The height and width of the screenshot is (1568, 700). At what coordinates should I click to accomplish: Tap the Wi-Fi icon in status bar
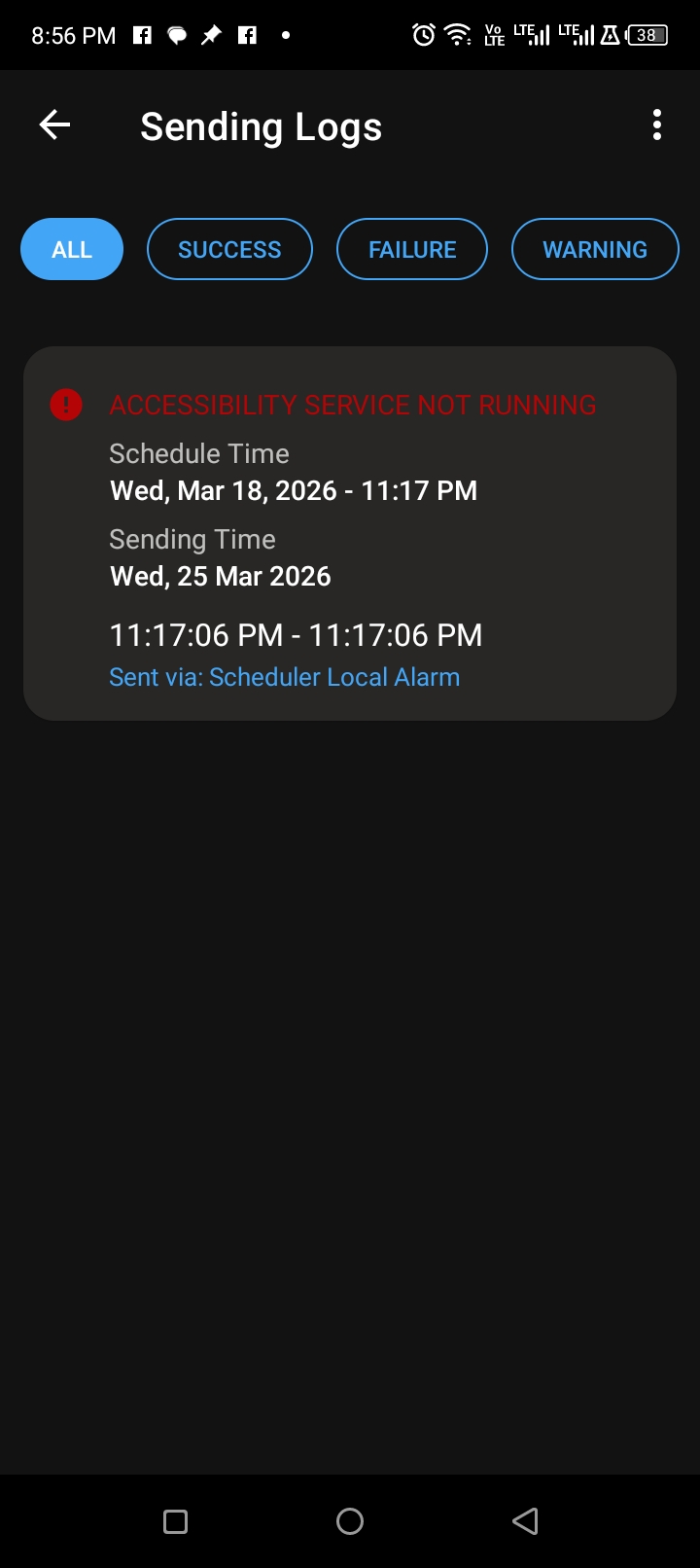click(x=457, y=35)
